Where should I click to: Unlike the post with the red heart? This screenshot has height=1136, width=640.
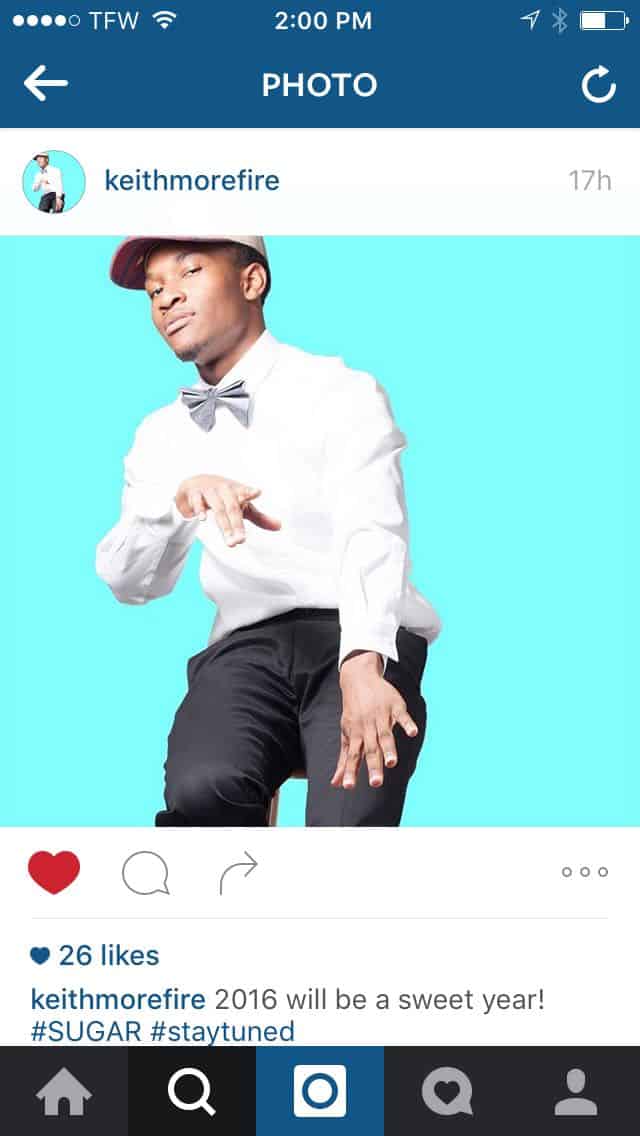pos(54,872)
